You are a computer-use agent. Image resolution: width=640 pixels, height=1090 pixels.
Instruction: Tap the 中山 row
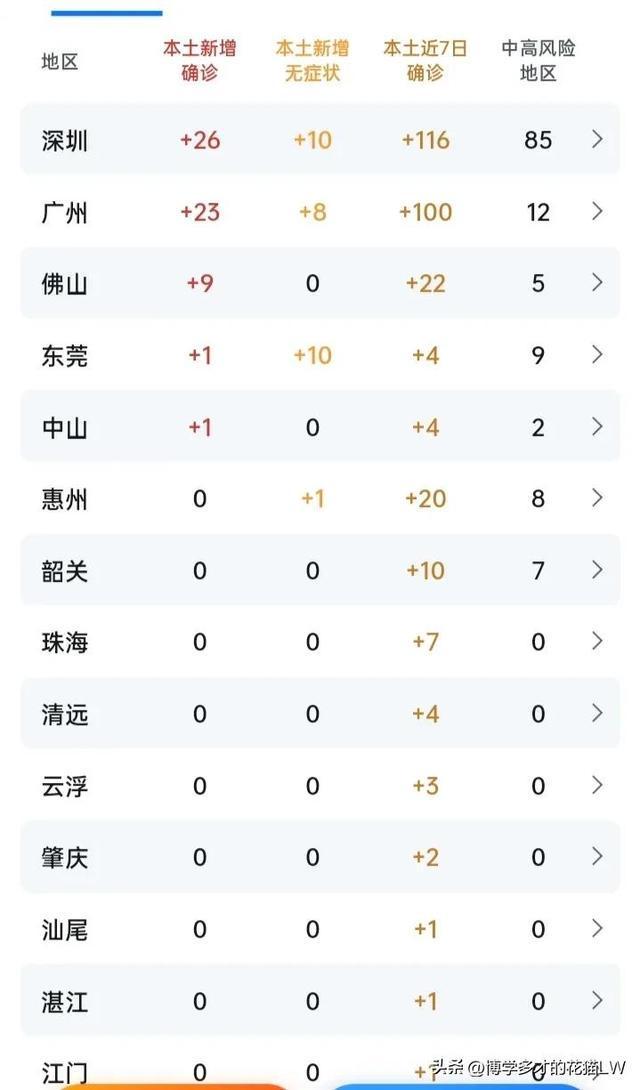point(320,427)
